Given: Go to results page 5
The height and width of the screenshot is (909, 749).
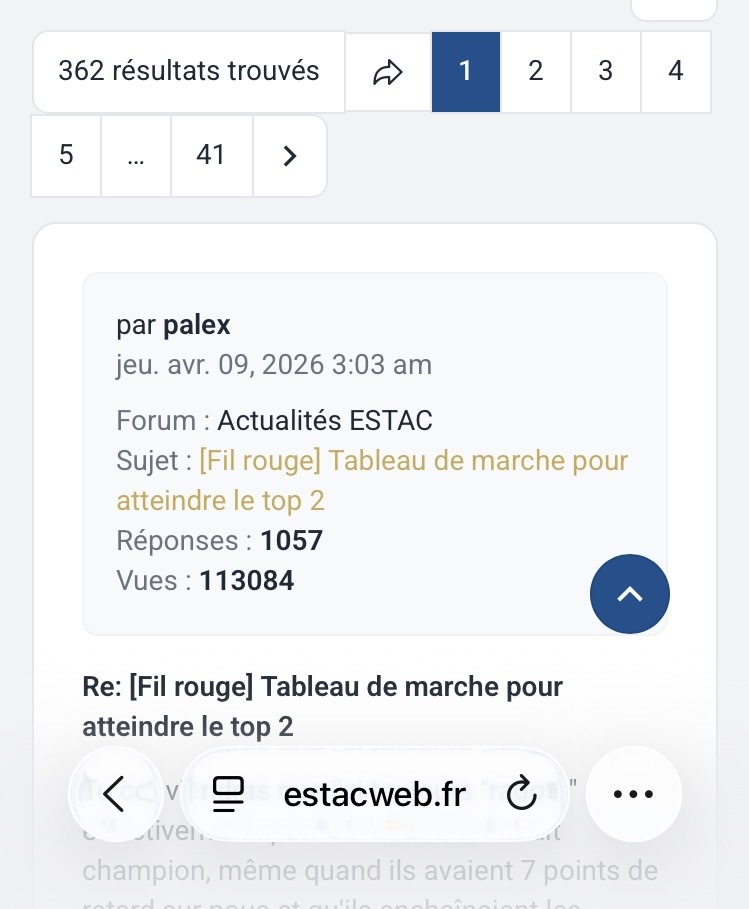Looking at the screenshot, I should pyautogui.click(x=66, y=156).
